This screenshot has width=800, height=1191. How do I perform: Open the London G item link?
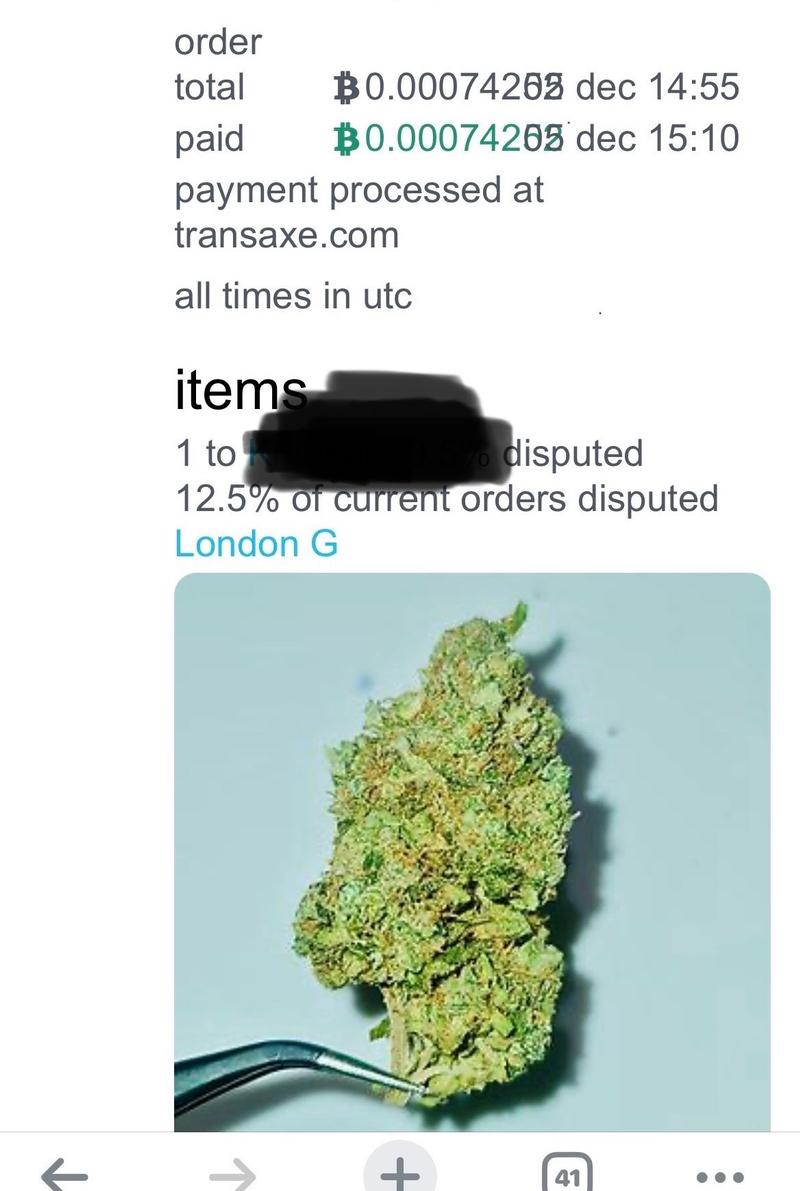(x=256, y=544)
